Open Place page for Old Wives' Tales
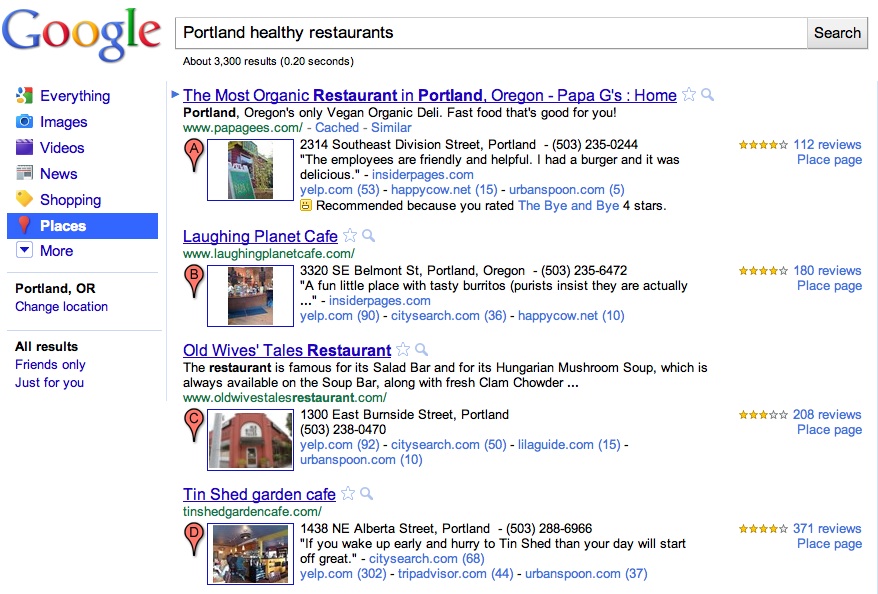Viewport: 878px width, 594px height. pyautogui.click(x=829, y=430)
